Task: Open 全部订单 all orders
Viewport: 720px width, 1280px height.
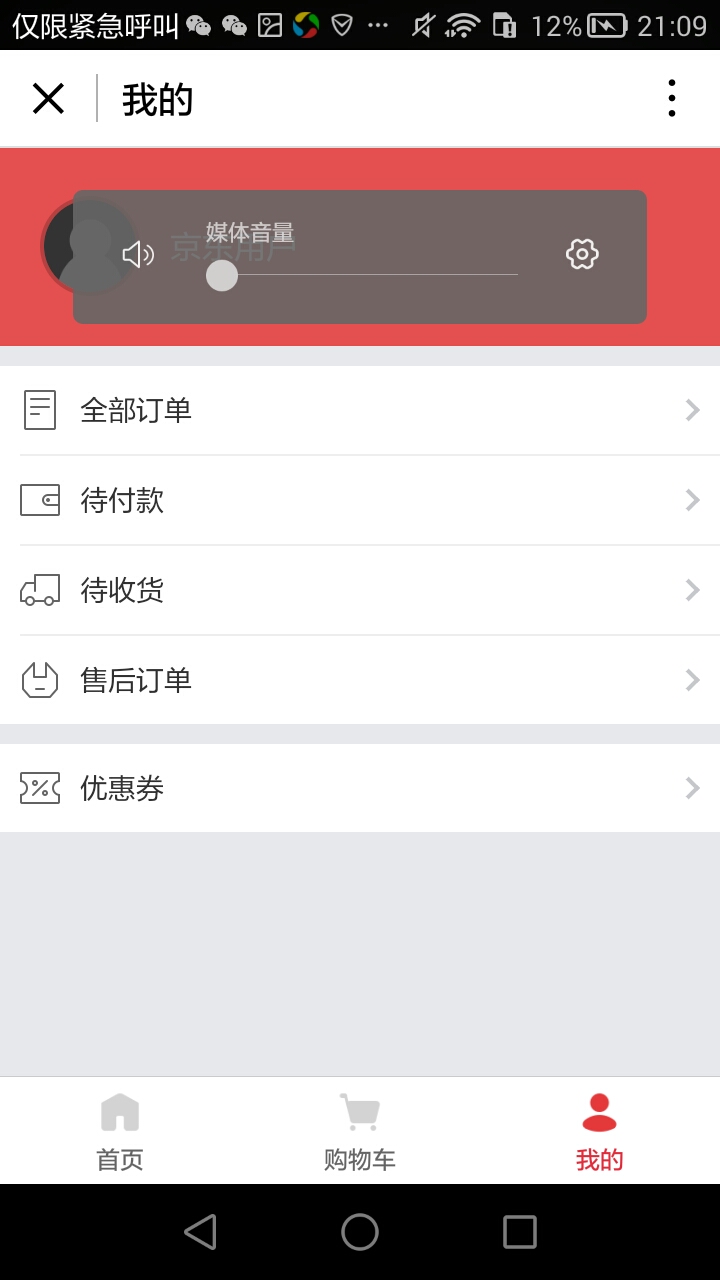Action: coord(360,410)
